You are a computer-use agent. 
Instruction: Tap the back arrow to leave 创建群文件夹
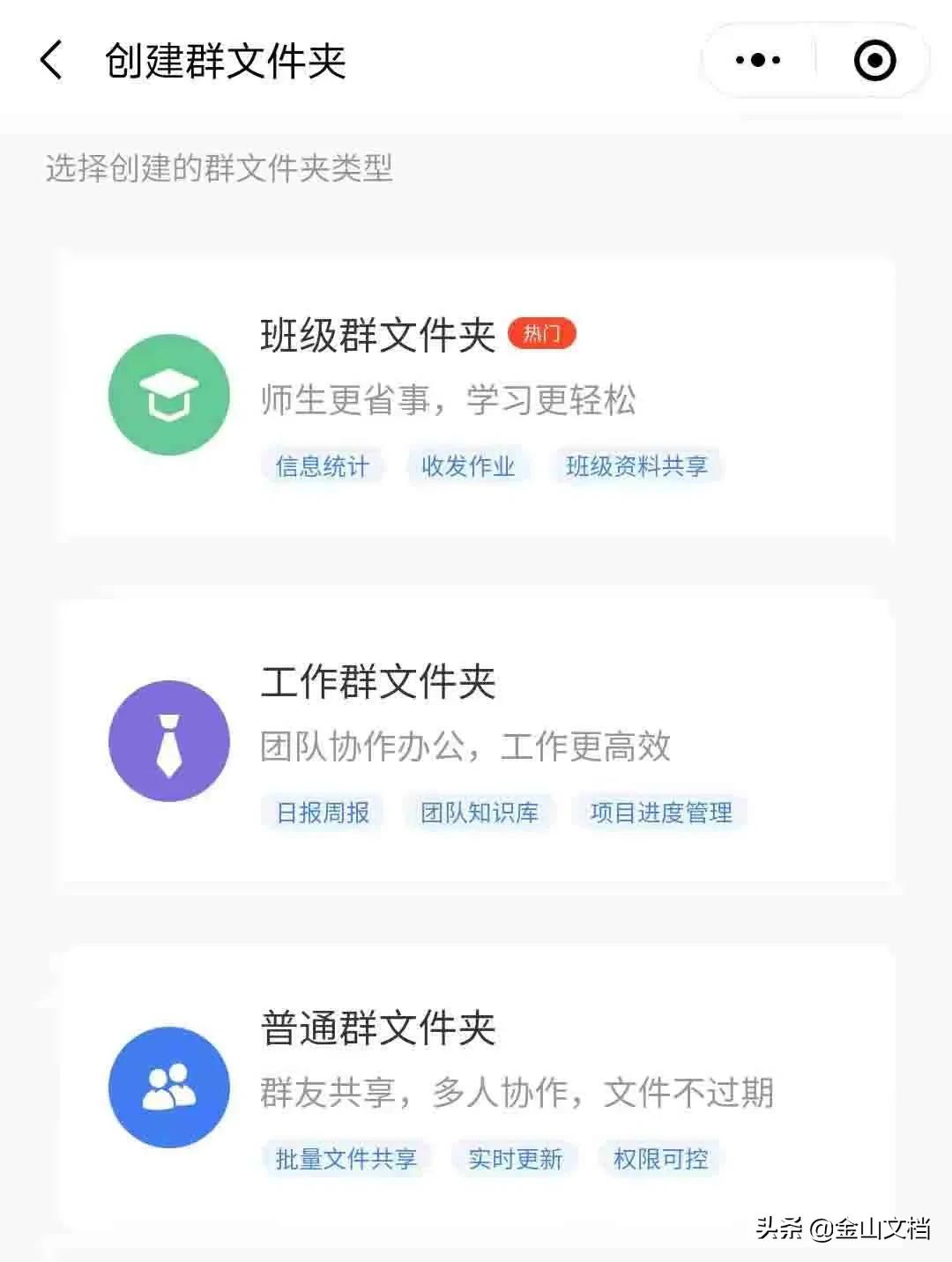coord(50,60)
